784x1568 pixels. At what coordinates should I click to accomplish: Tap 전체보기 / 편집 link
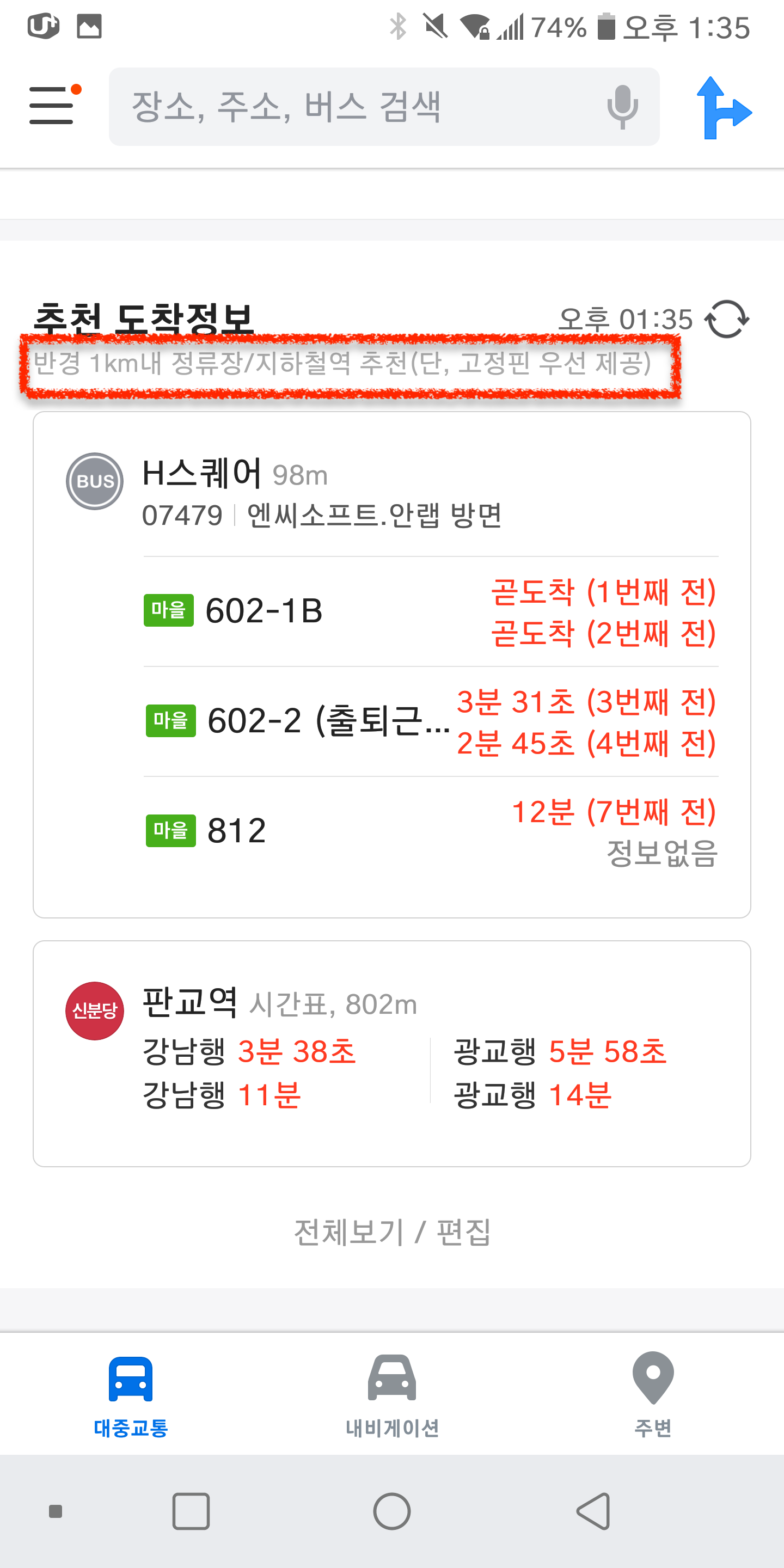click(392, 1232)
